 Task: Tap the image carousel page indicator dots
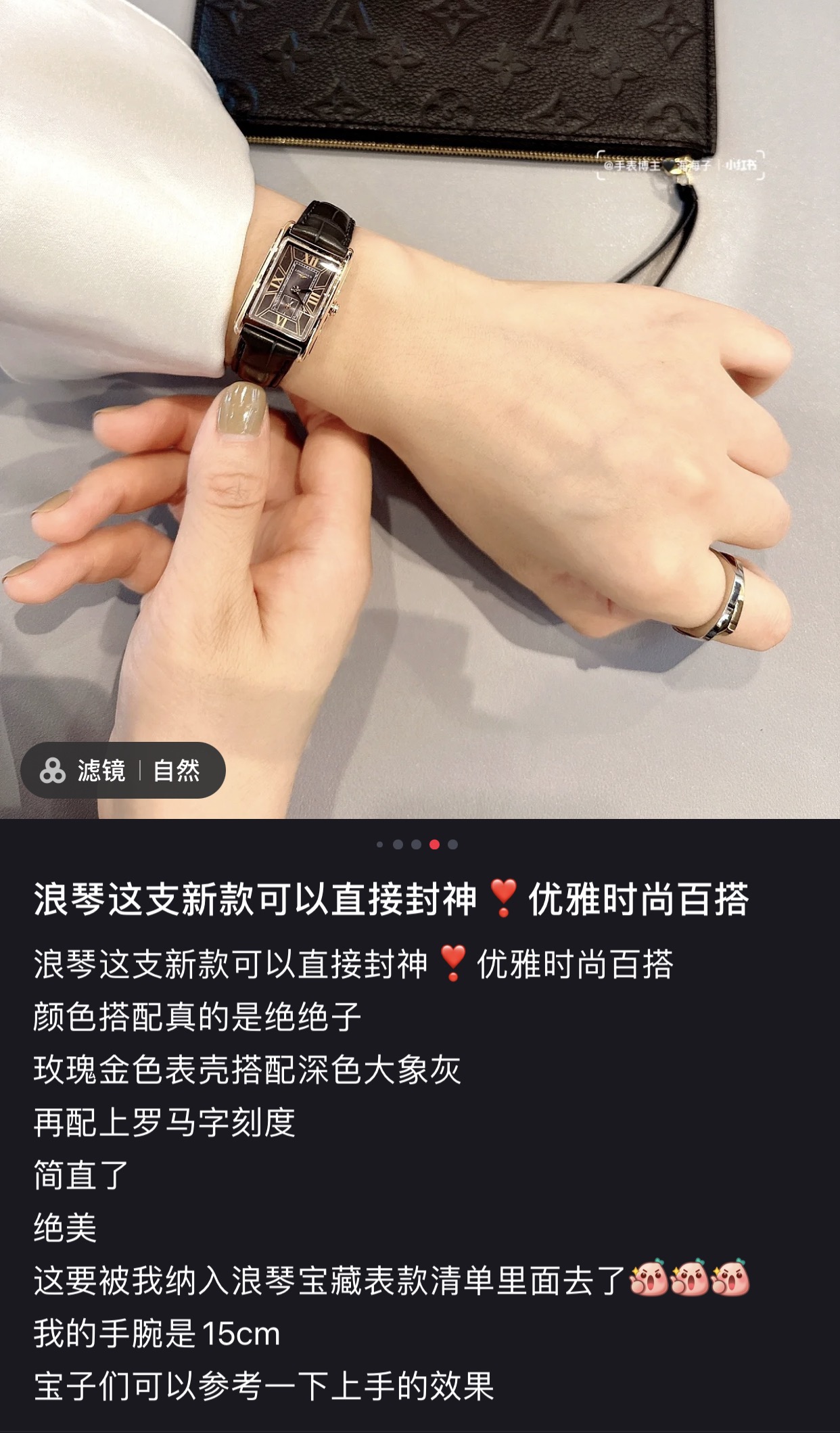click(x=417, y=844)
